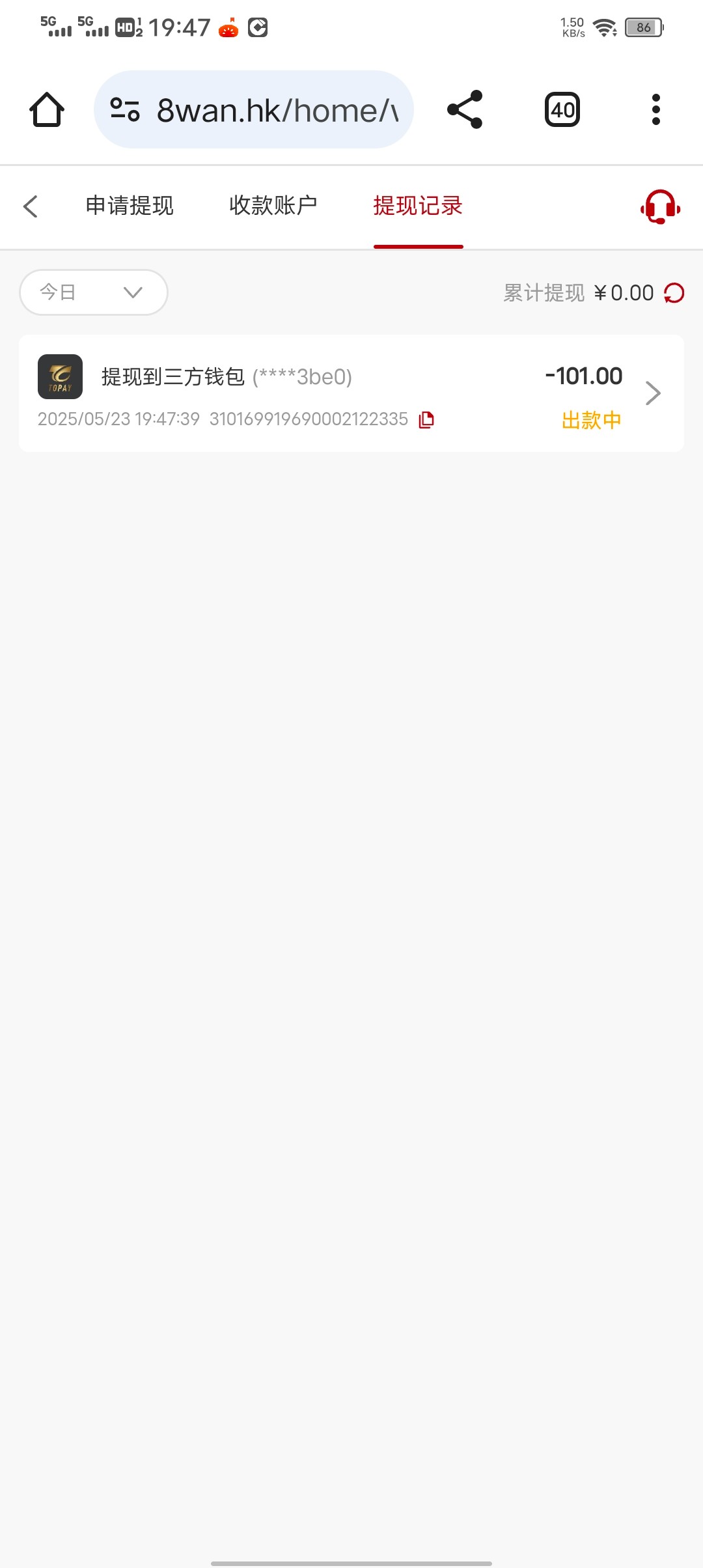703x1568 pixels.
Task: Go back using the left arrow
Action: (31, 206)
